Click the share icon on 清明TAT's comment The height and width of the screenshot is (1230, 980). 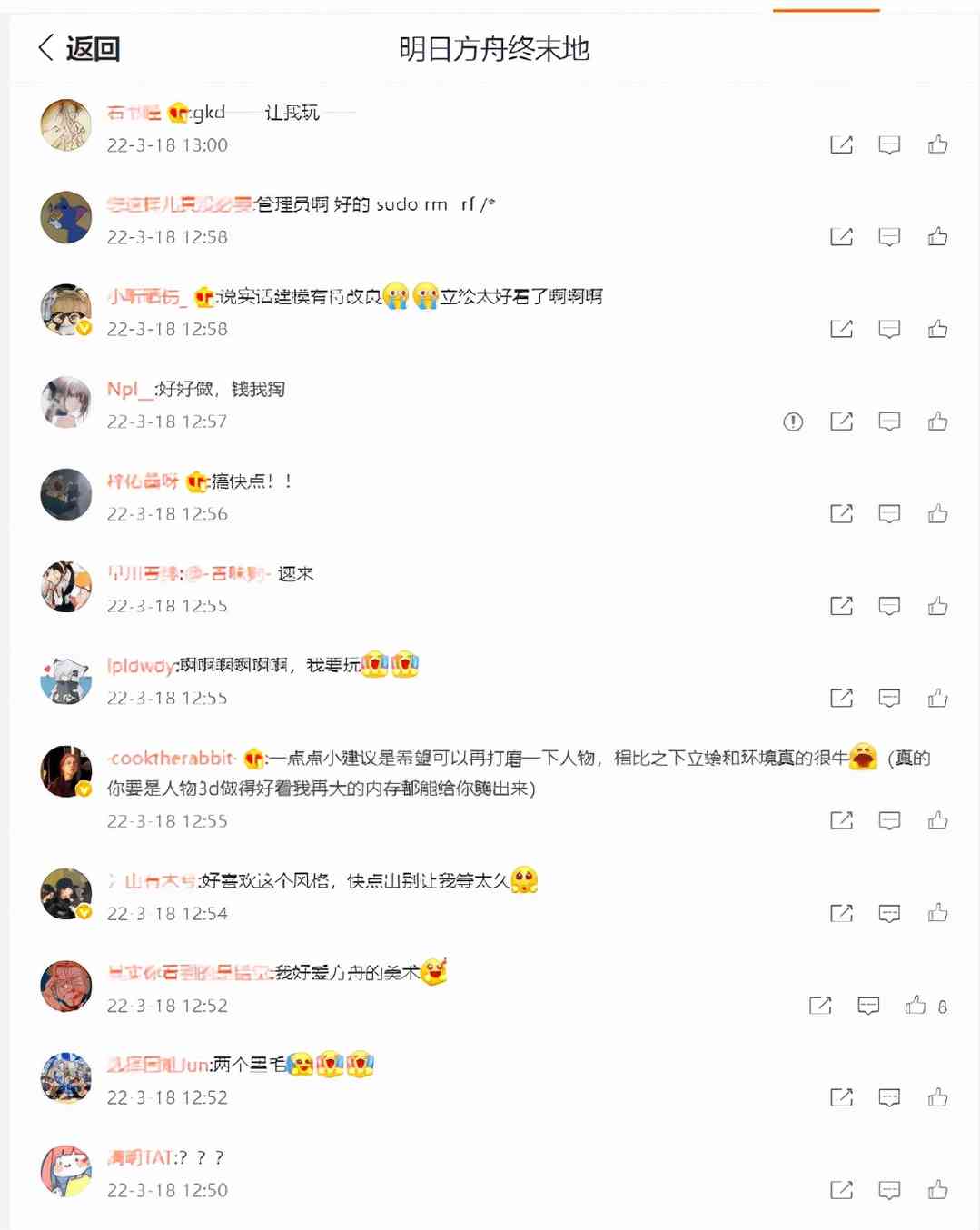pos(841,1189)
